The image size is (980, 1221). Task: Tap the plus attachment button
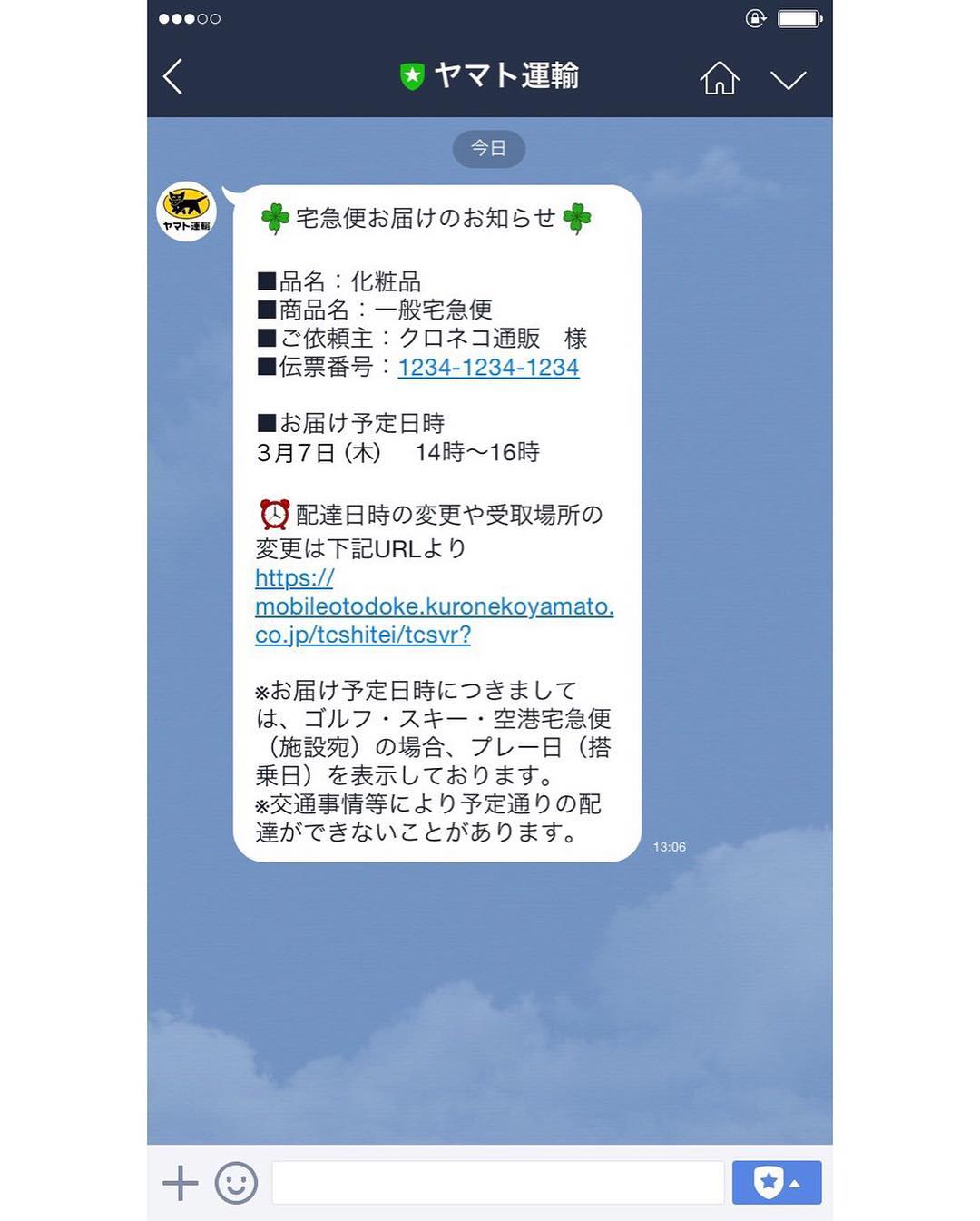180,1183
